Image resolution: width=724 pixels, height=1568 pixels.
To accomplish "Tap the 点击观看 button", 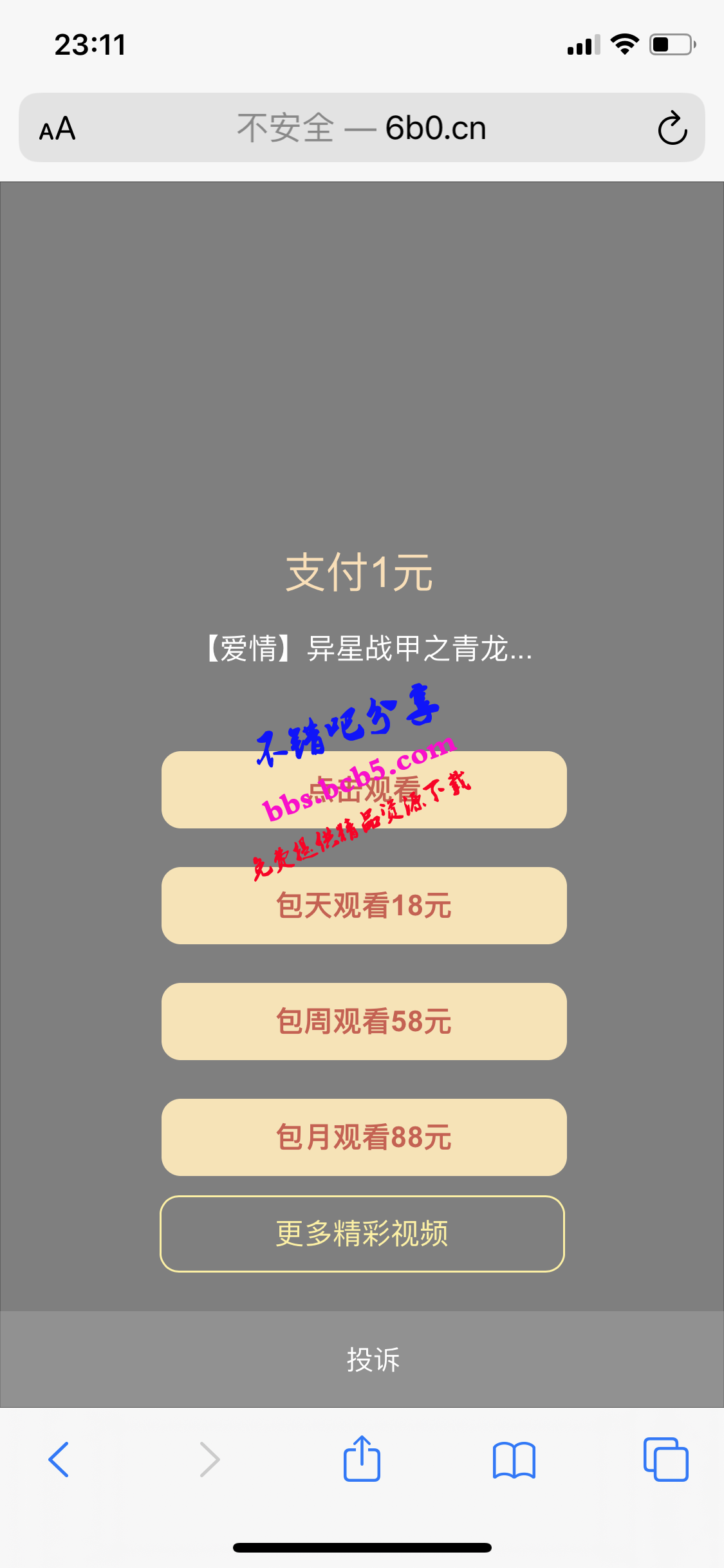I will tap(364, 790).
